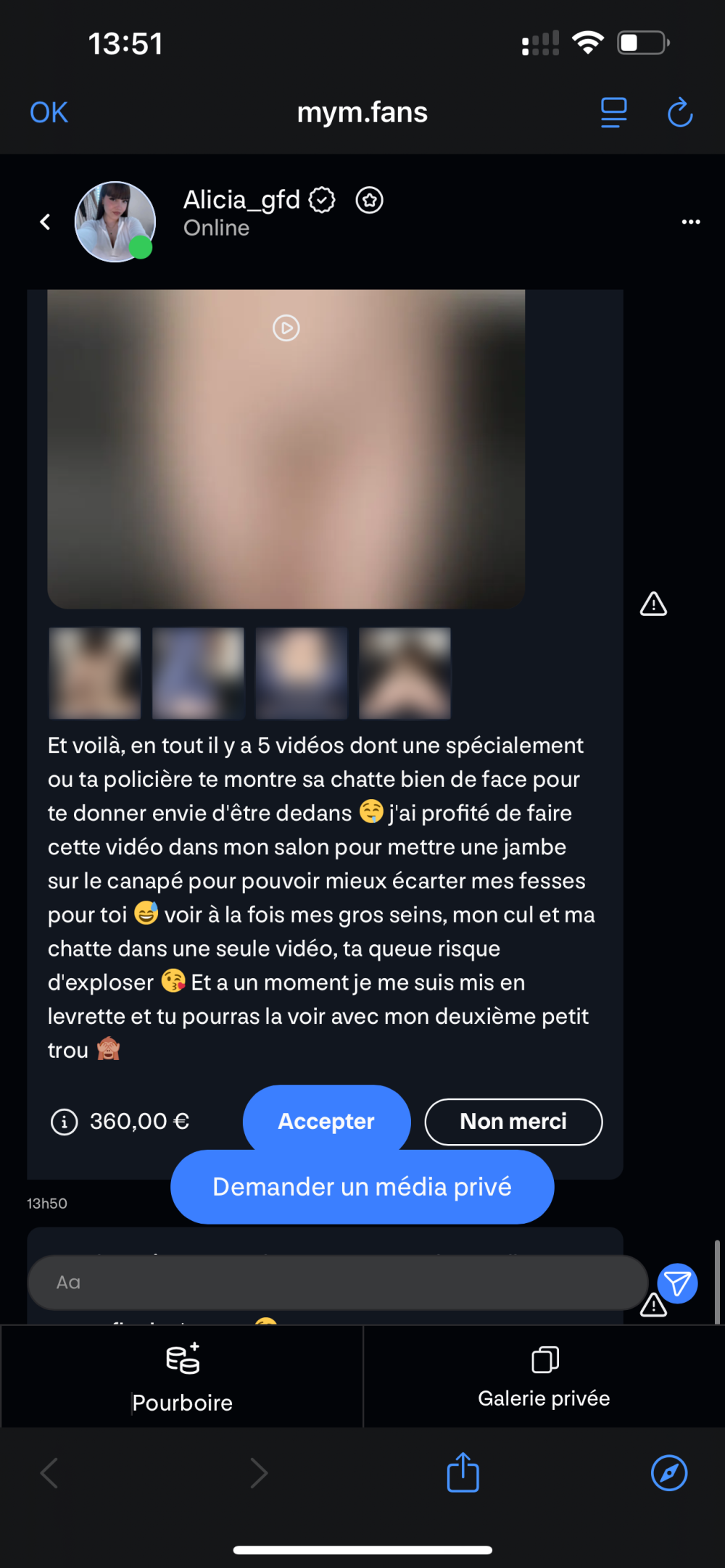Show price info for 360,00 €

65,1122
